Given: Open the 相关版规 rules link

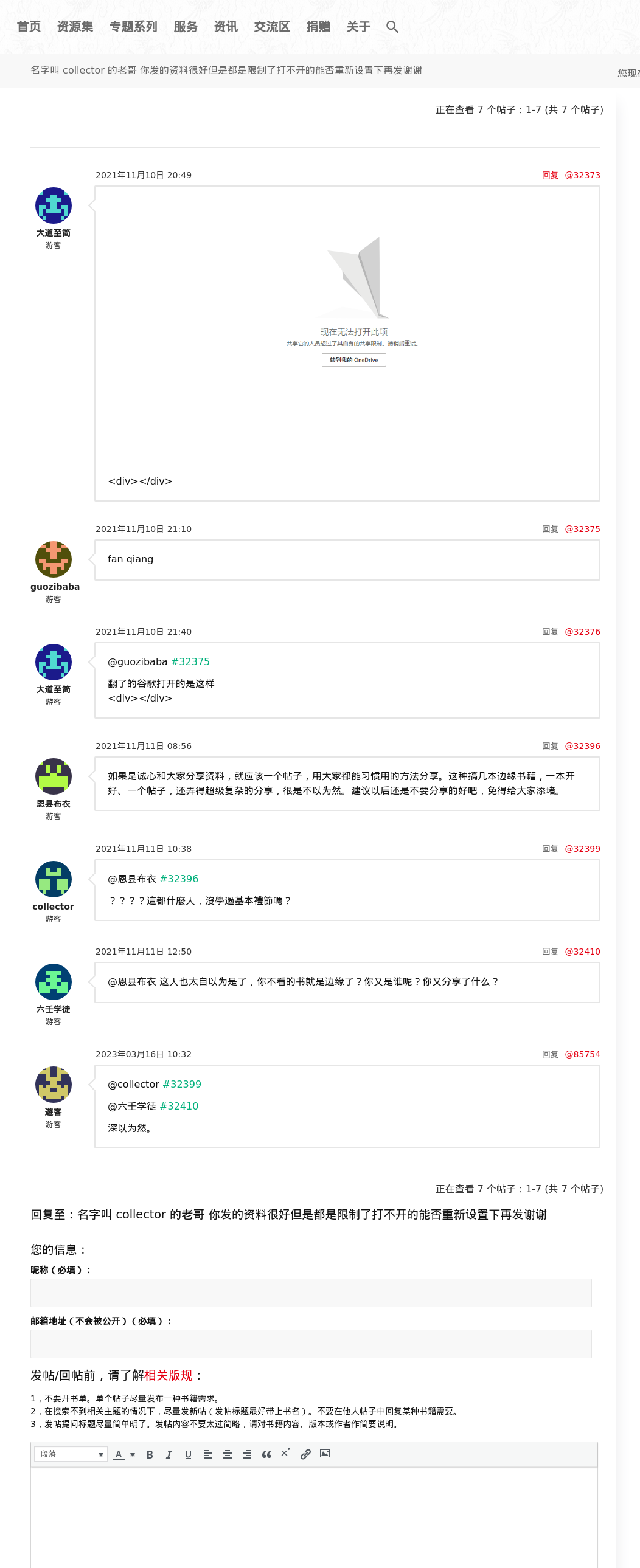Looking at the screenshot, I should pos(168,1375).
